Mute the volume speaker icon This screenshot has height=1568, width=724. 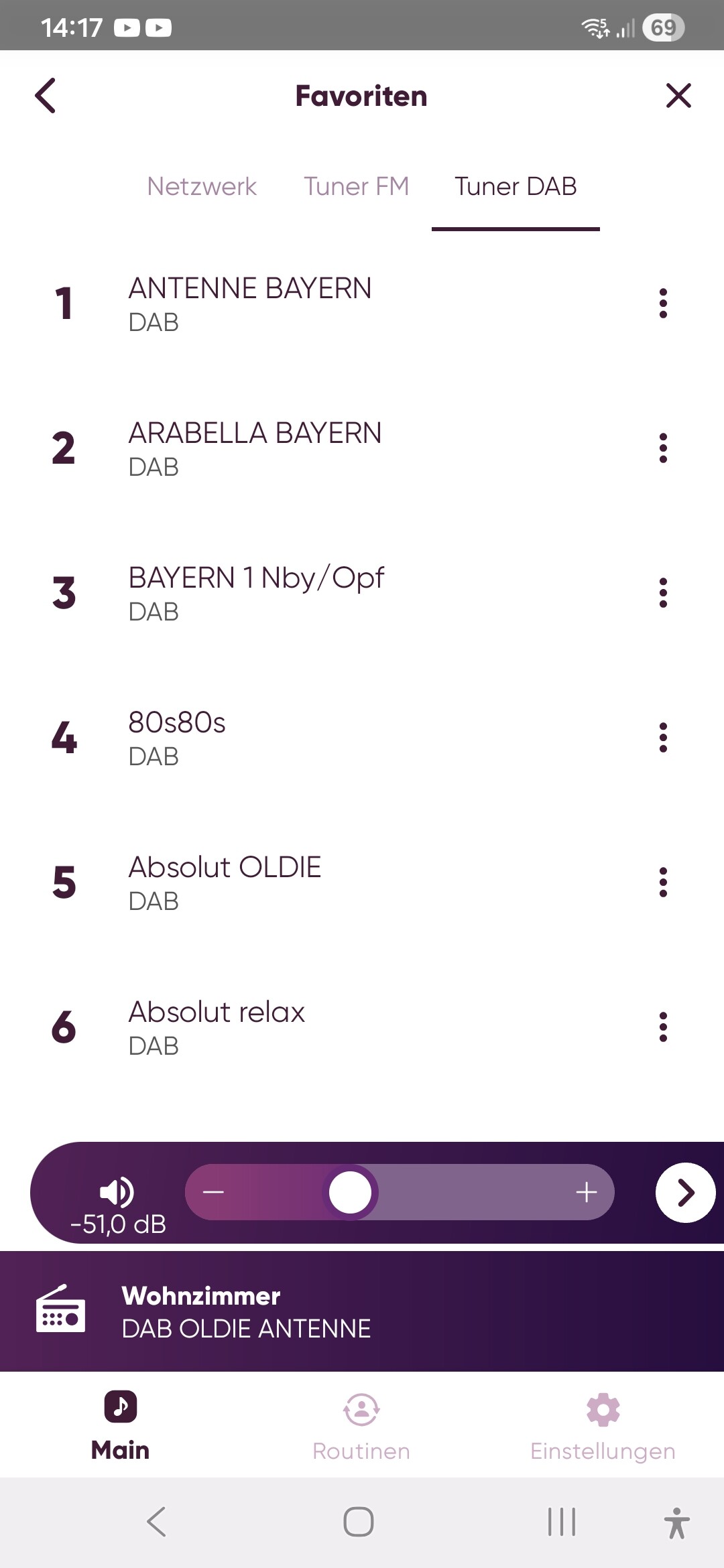point(117,1191)
